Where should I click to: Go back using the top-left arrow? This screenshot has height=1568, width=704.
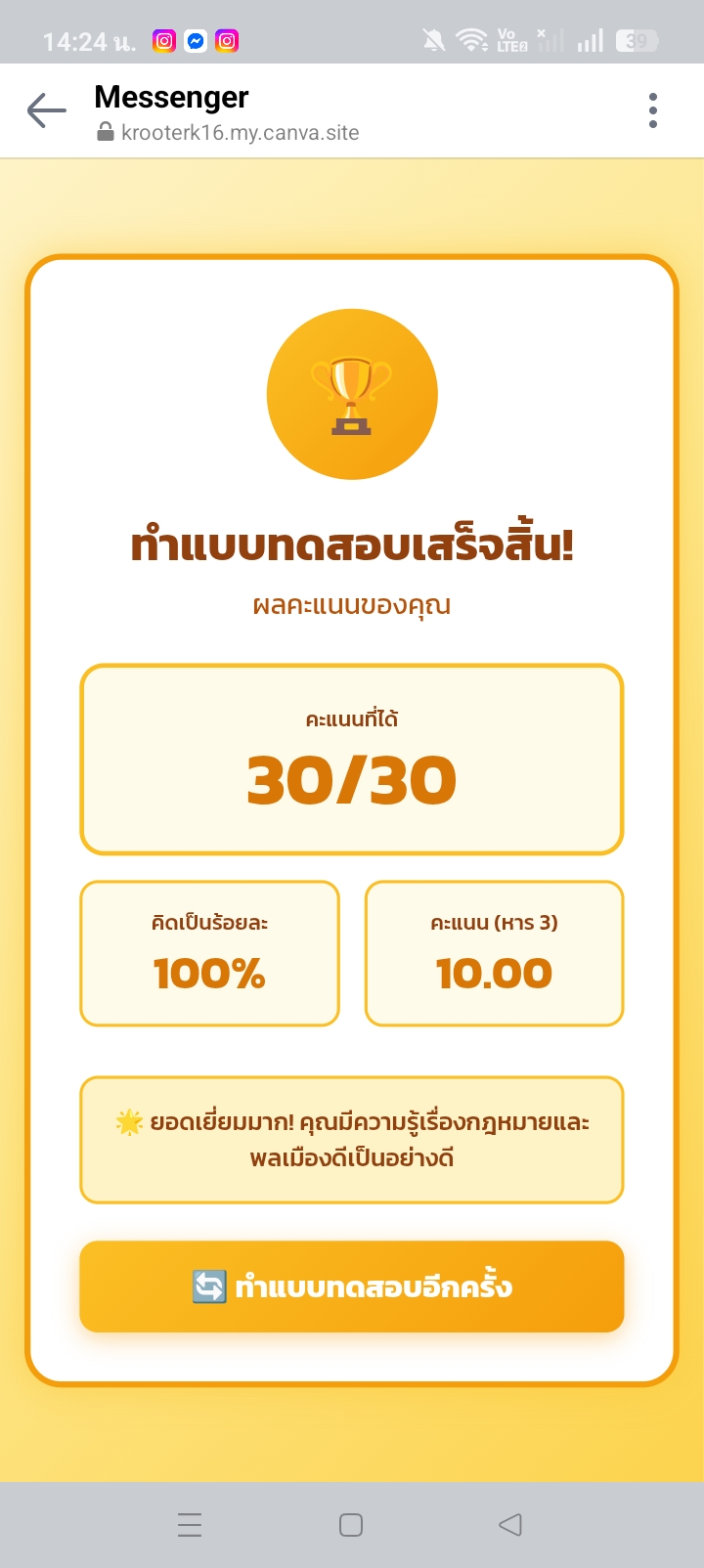pos(46,111)
